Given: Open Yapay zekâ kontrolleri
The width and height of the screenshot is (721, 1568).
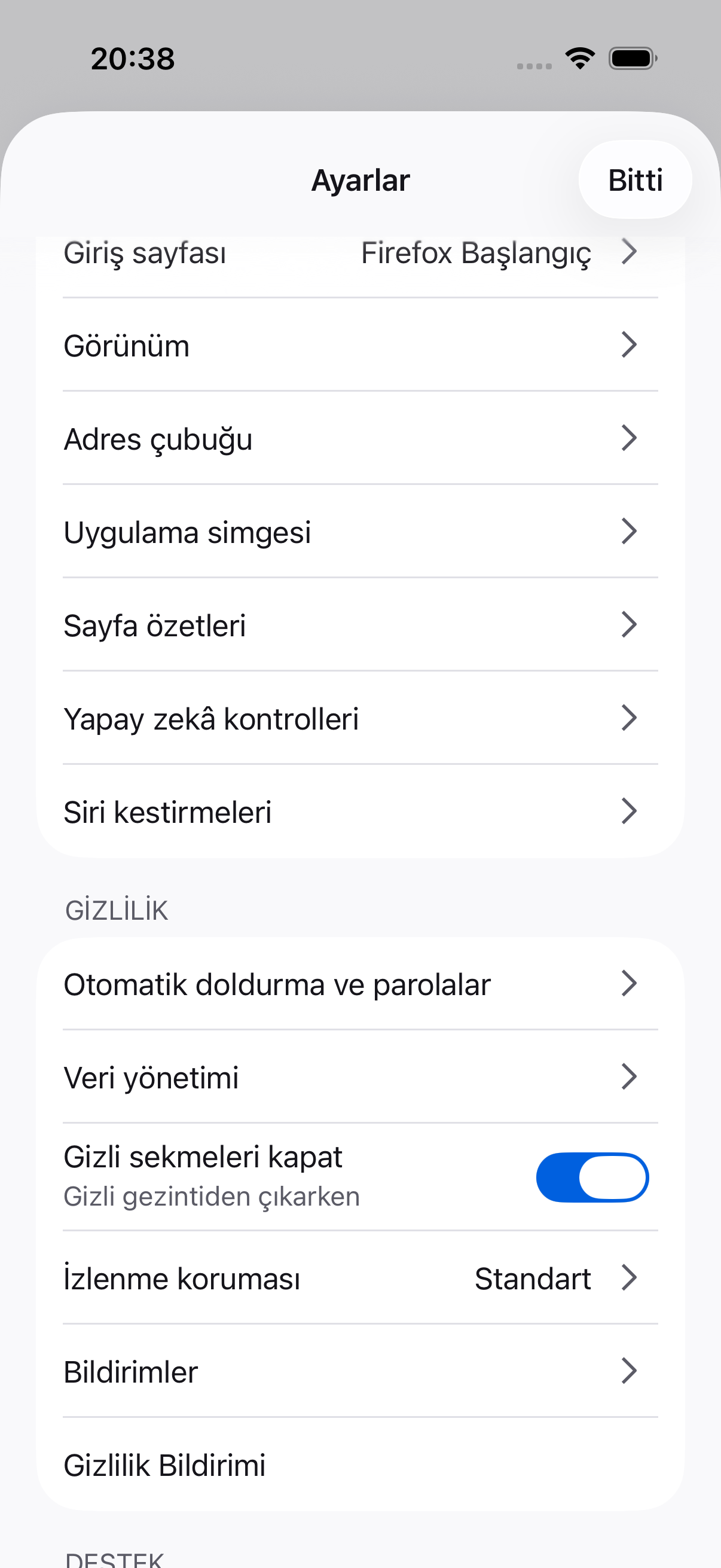Looking at the screenshot, I should tap(360, 718).
